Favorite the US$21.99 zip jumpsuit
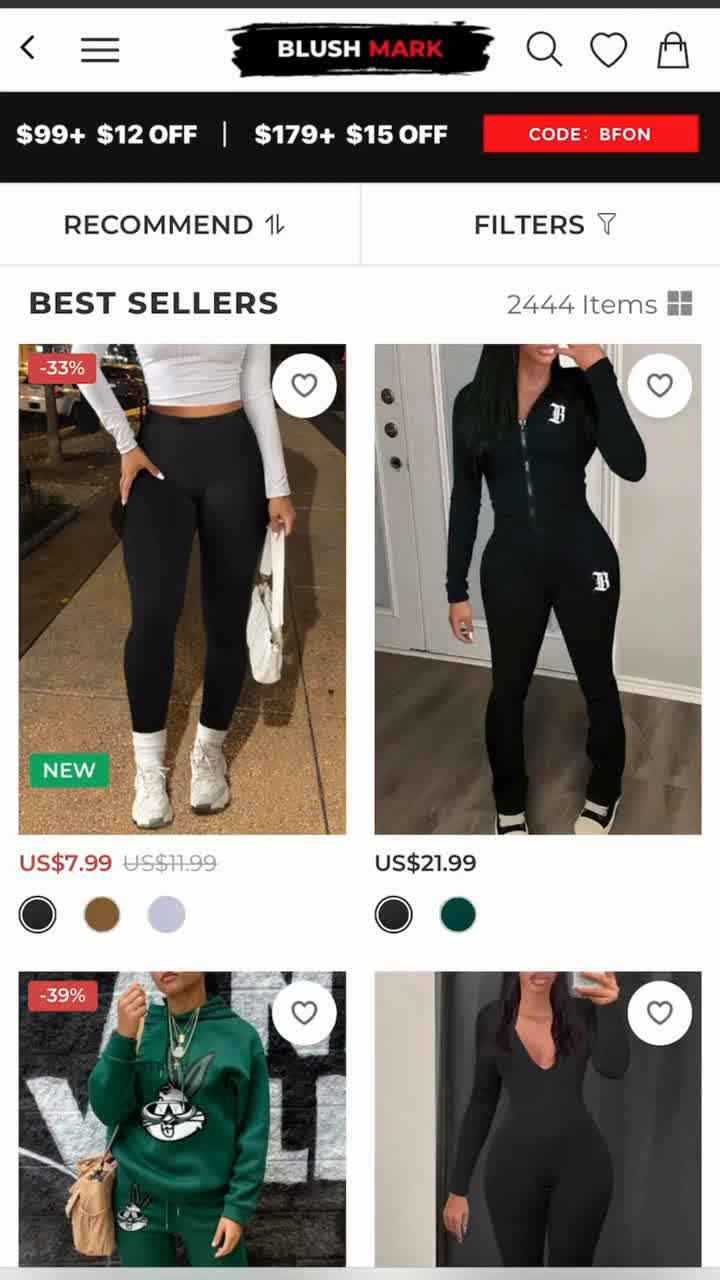The image size is (720, 1280). coord(660,385)
